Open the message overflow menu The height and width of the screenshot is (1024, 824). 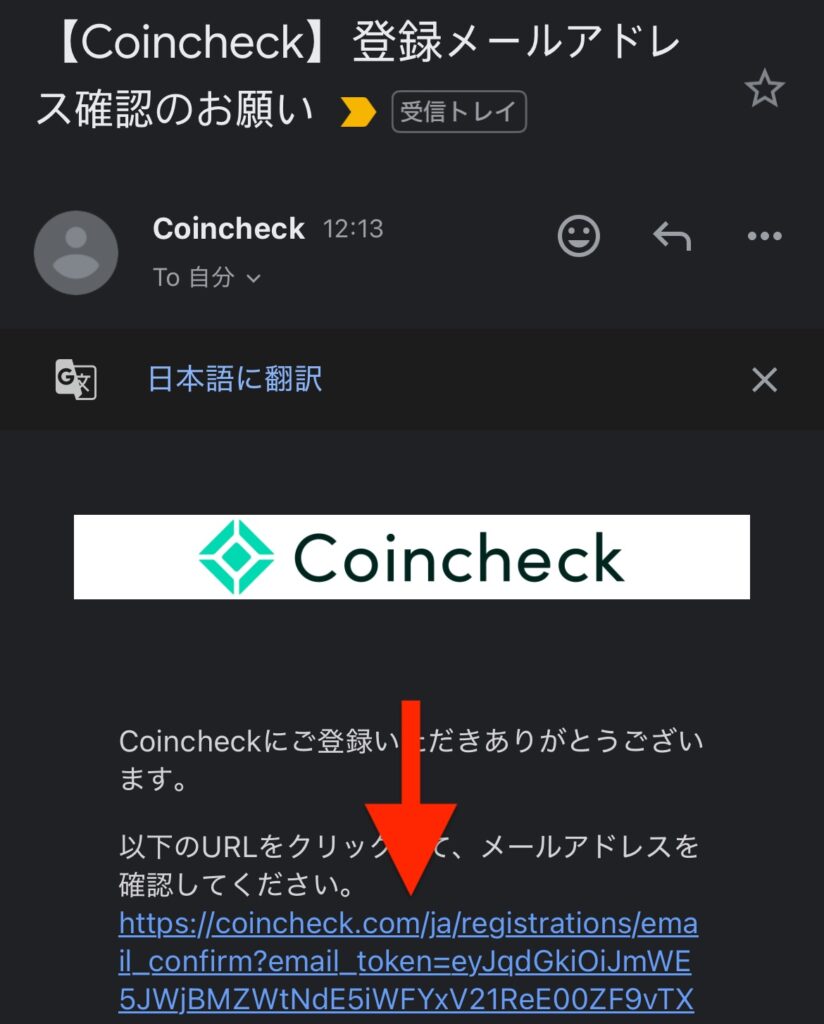click(765, 237)
